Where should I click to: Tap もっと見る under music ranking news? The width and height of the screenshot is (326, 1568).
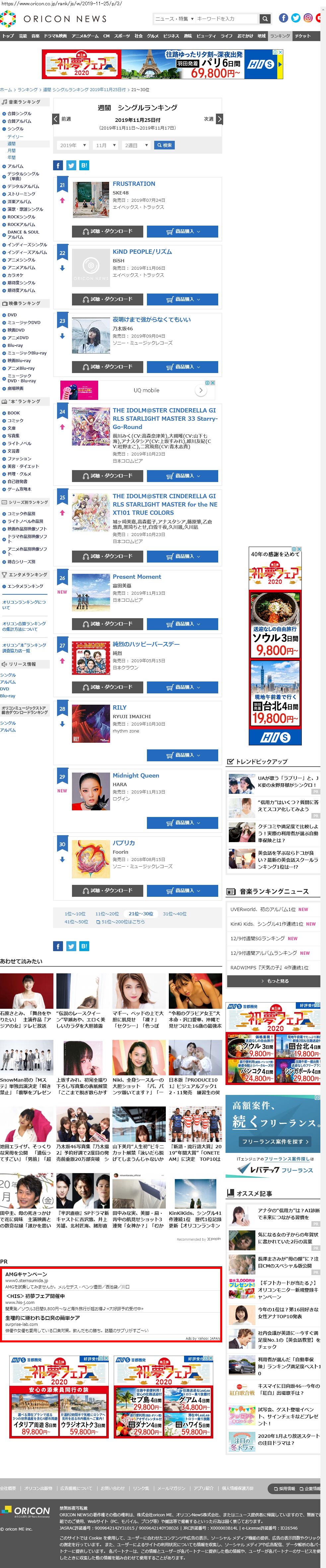[274, 981]
